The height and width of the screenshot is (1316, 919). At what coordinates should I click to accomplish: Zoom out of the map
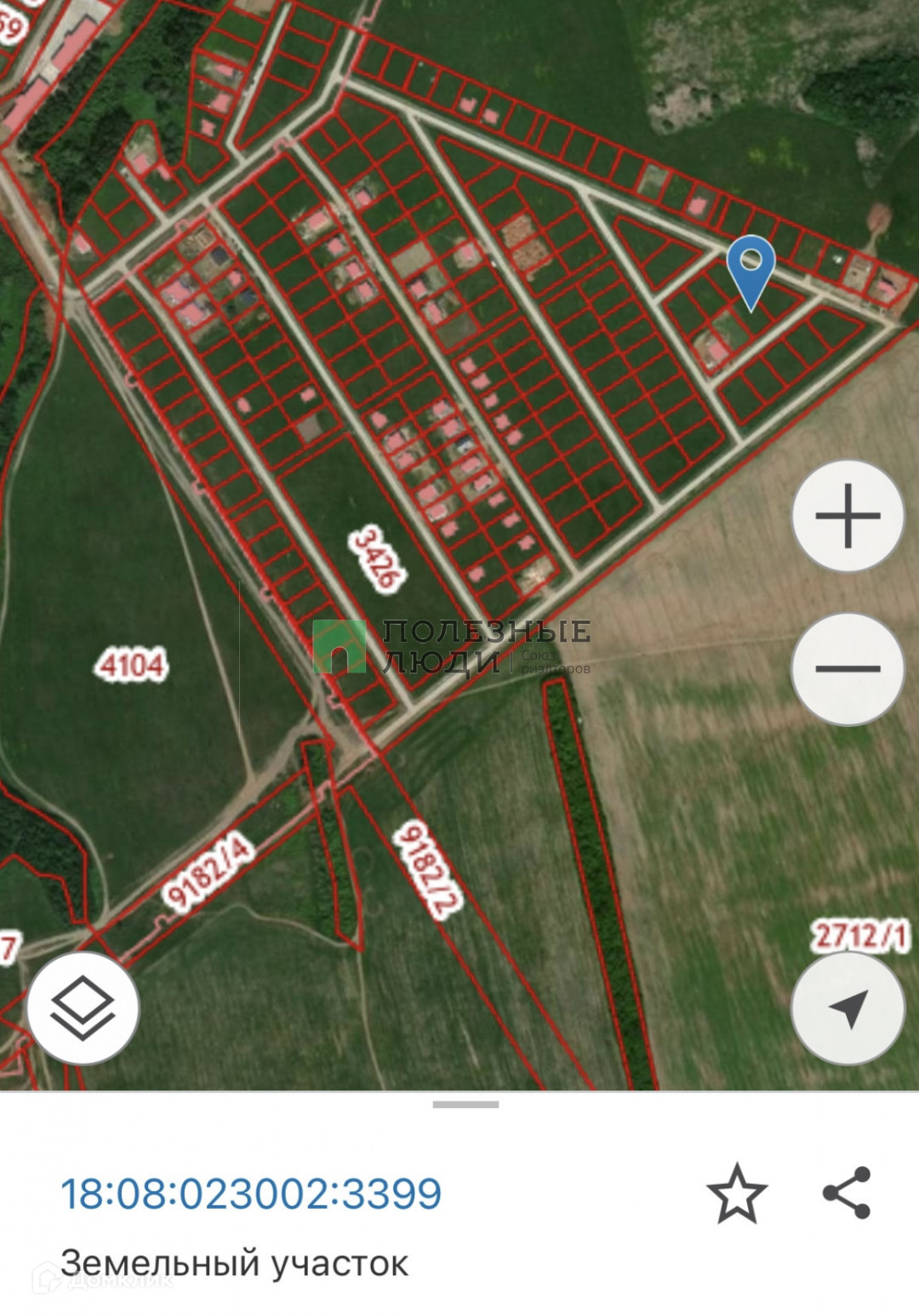(x=848, y=668)
